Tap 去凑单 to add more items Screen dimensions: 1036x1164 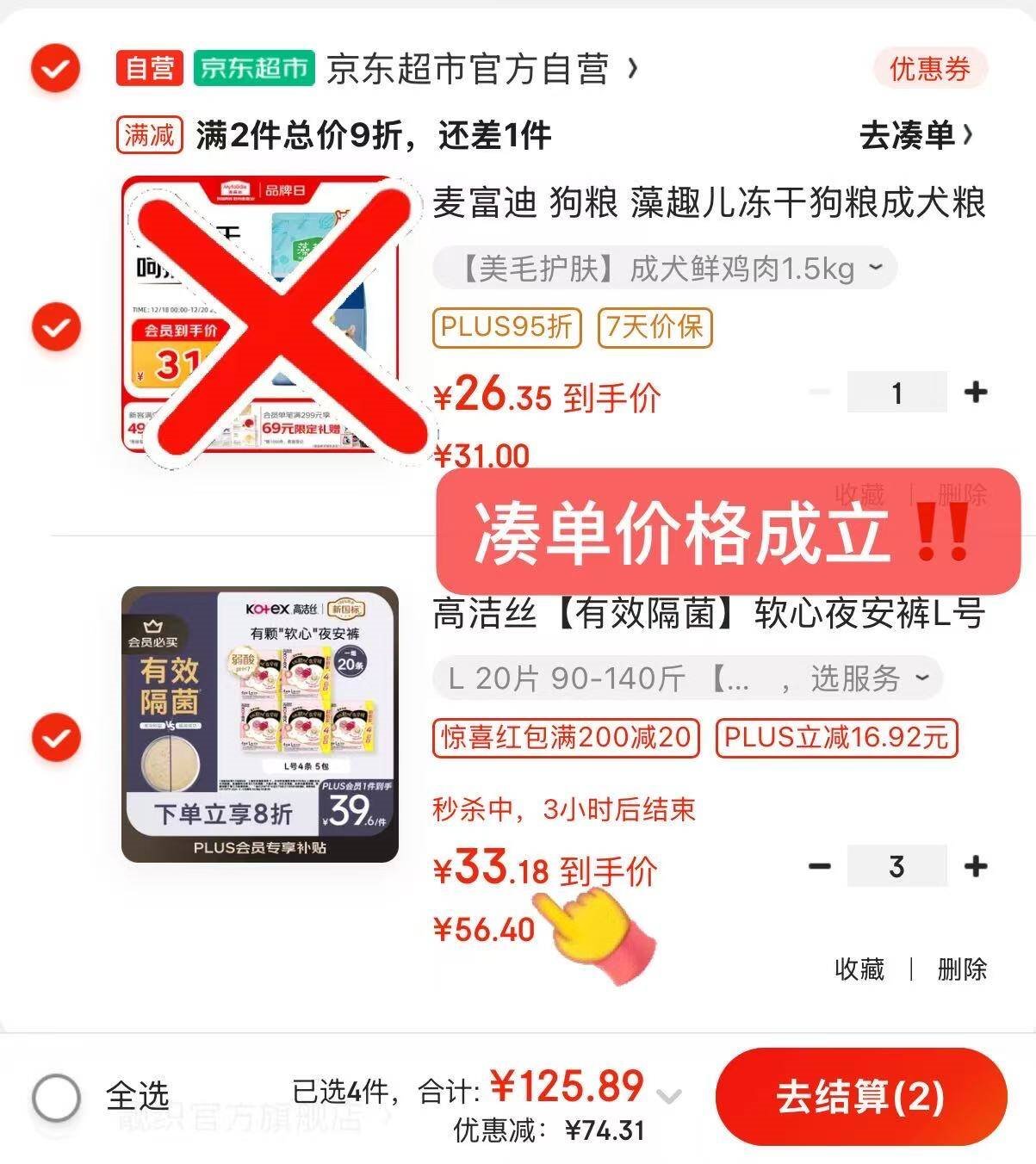pos(916,135)
